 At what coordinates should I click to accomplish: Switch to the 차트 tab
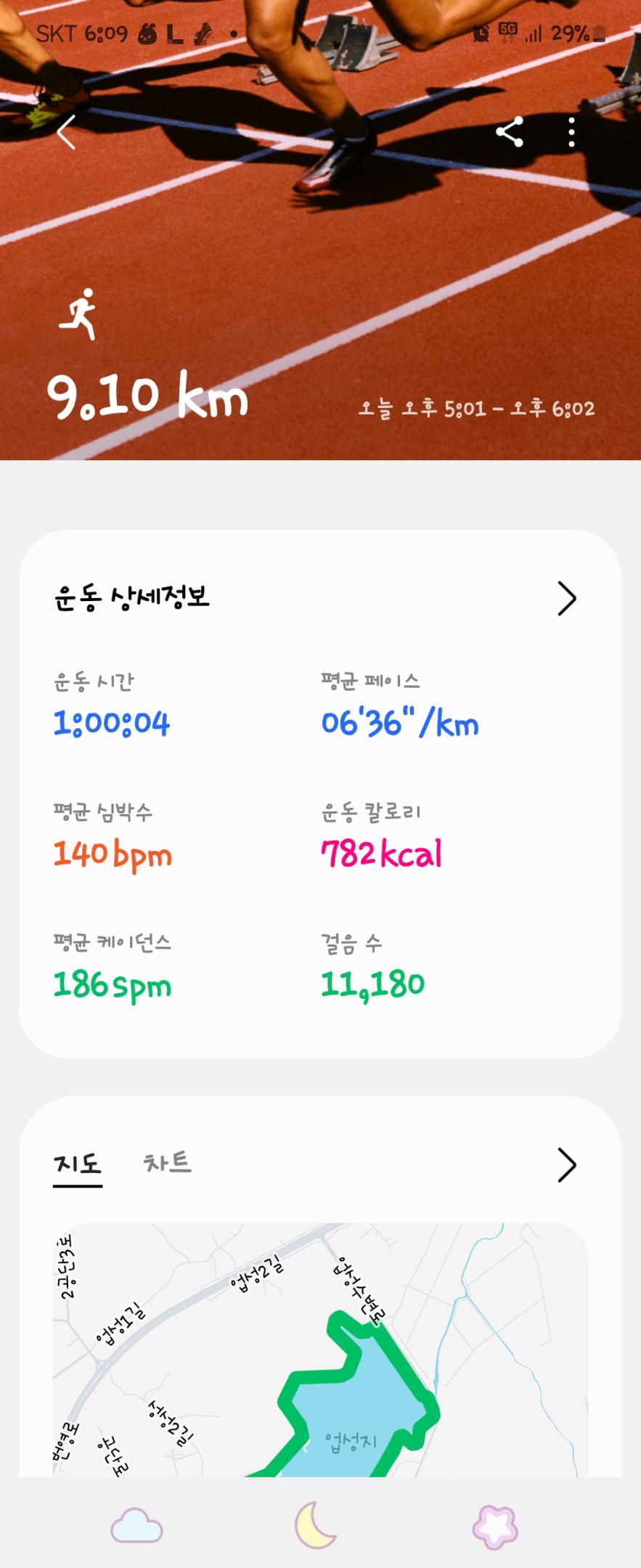167,1163
